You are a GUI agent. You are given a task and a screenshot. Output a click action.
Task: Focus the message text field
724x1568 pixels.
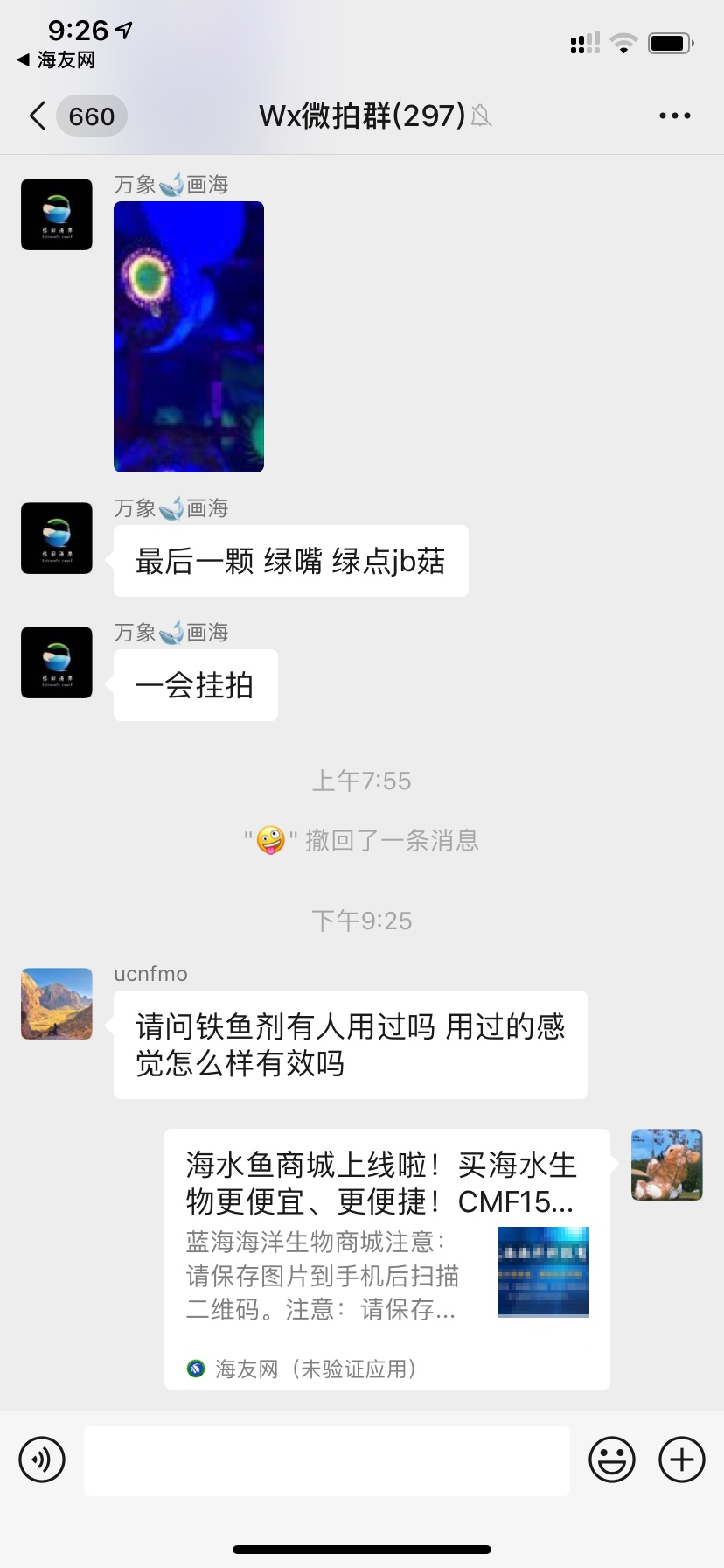[326, 1460]
